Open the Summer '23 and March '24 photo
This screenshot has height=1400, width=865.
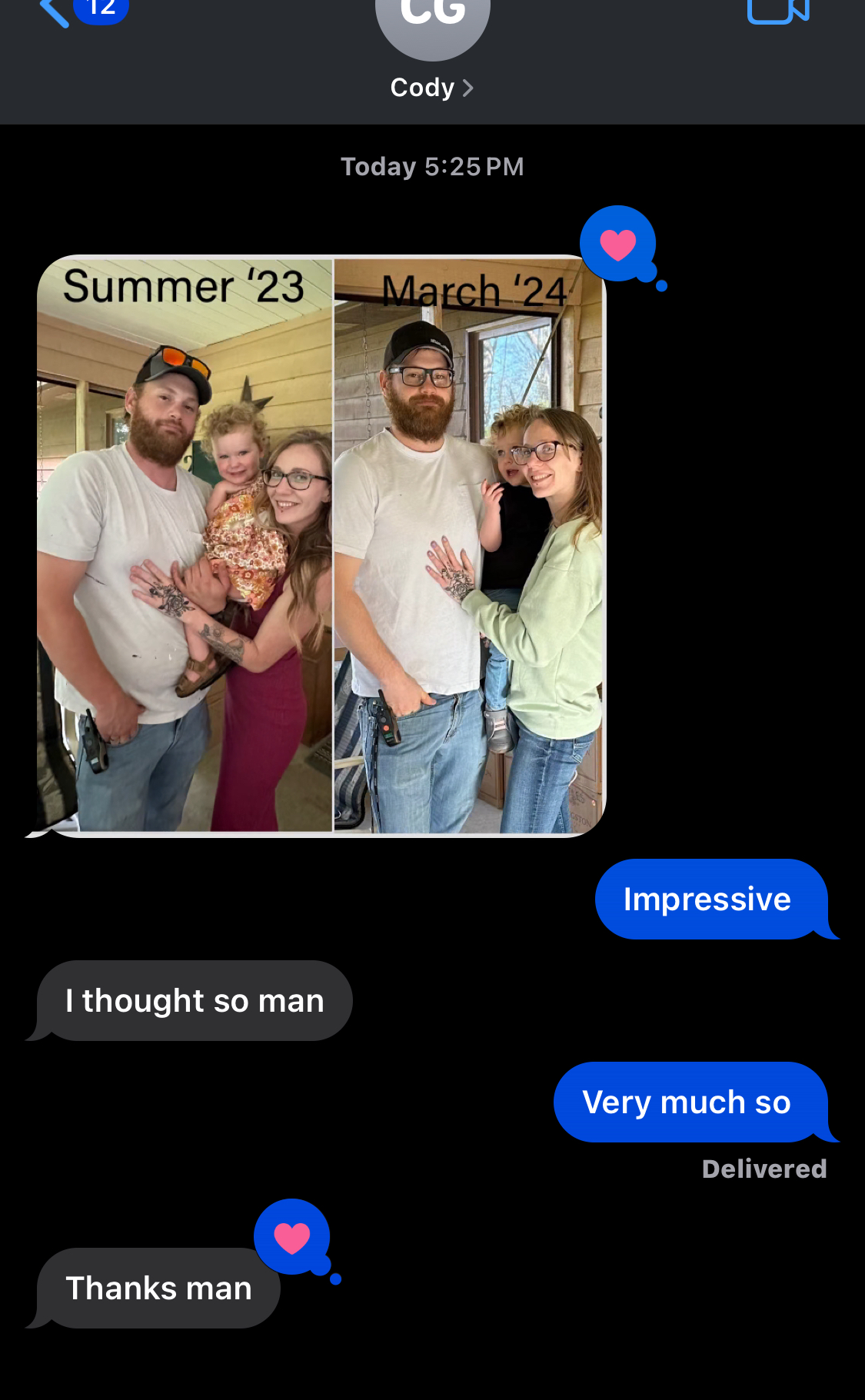tap(321, 546)
